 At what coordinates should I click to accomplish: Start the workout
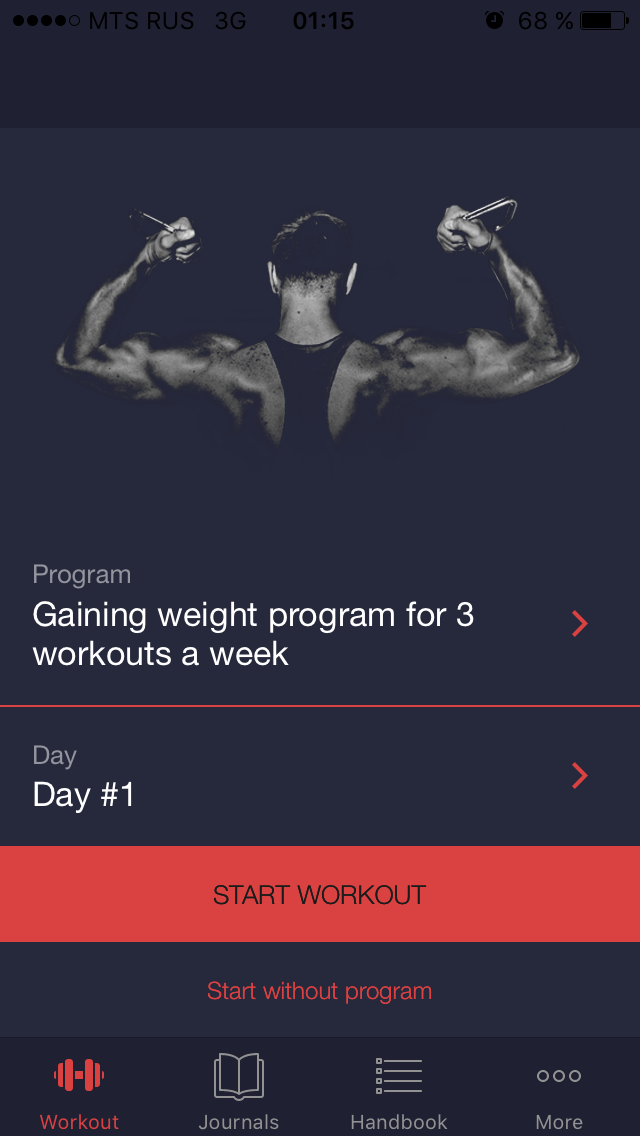click(x=320, y=894)
